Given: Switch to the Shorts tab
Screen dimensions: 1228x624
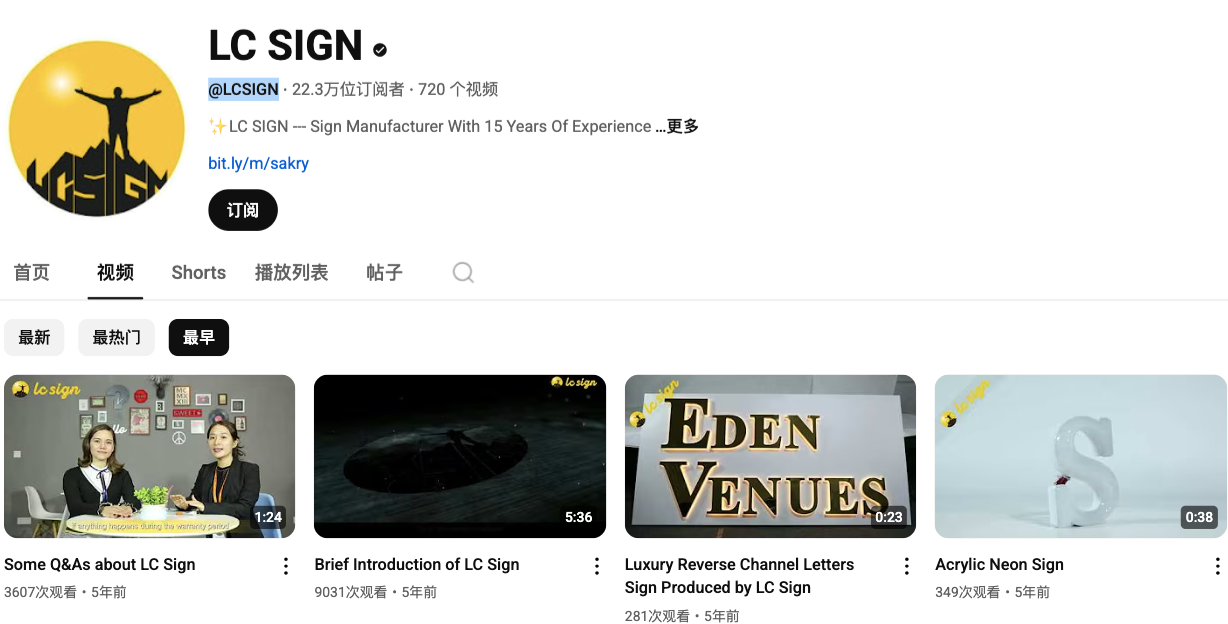Looking at the screenshot, I should (198, 272).
